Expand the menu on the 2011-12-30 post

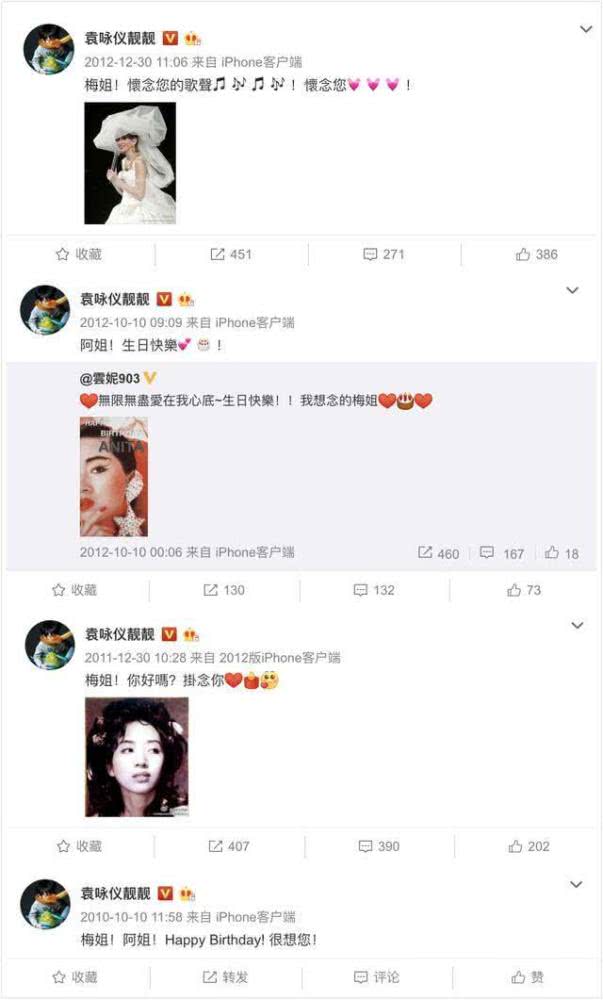click(x=576, y=625)
